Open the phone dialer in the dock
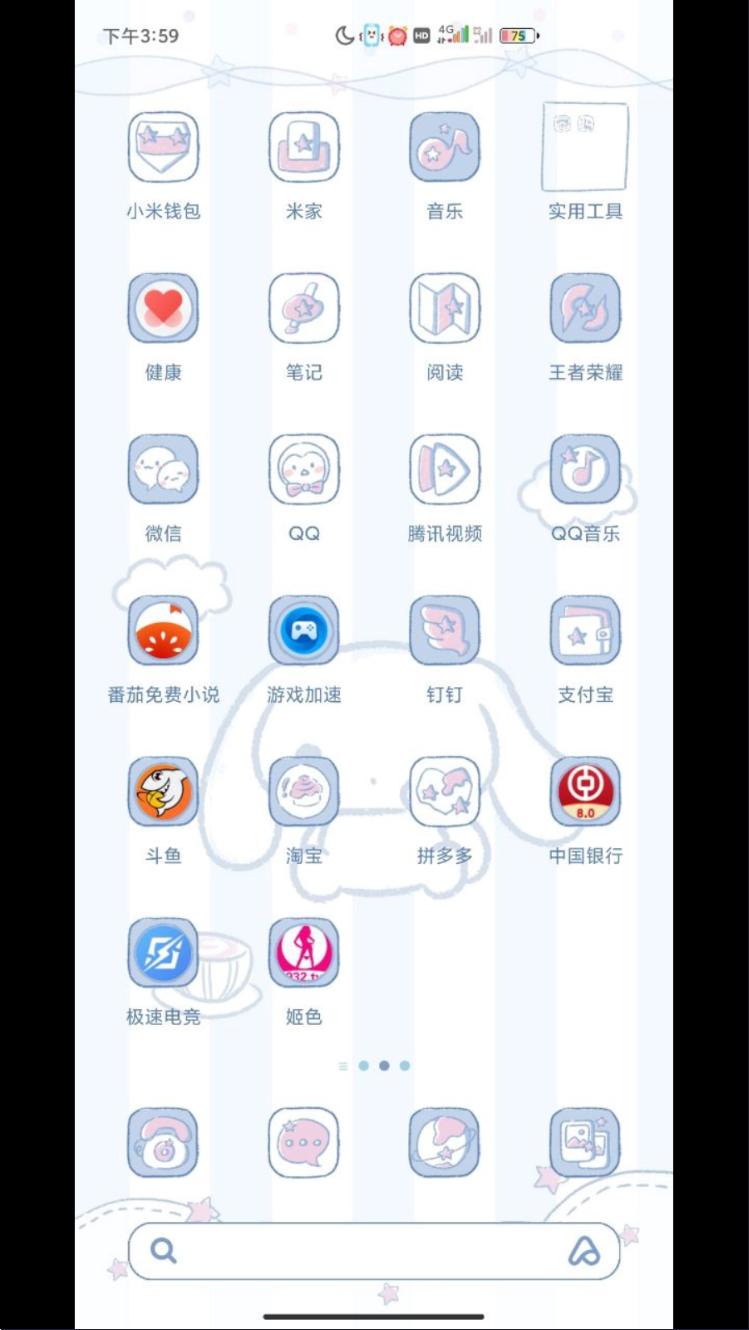 click(x=163, y=1142)
